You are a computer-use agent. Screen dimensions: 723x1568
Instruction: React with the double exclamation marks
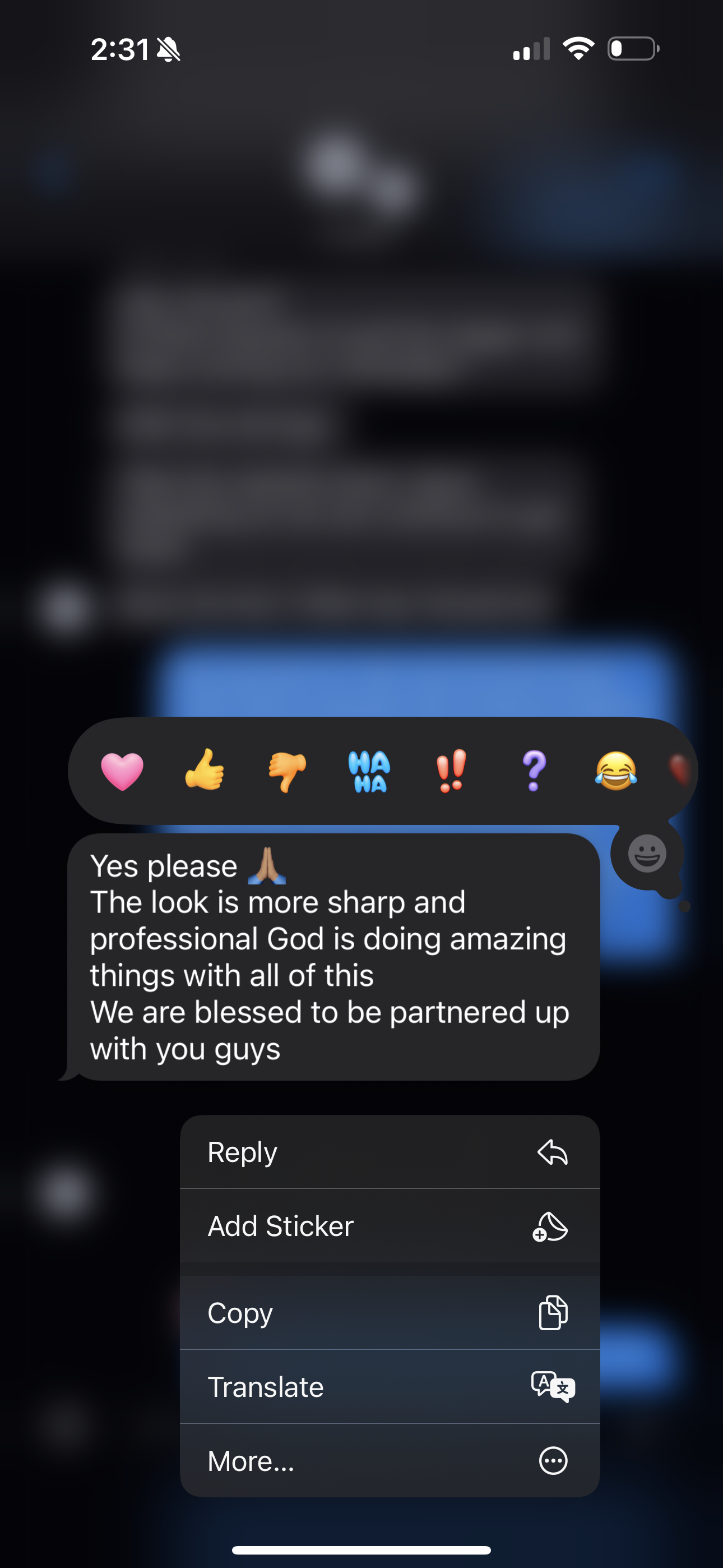(x=452, y=771)
